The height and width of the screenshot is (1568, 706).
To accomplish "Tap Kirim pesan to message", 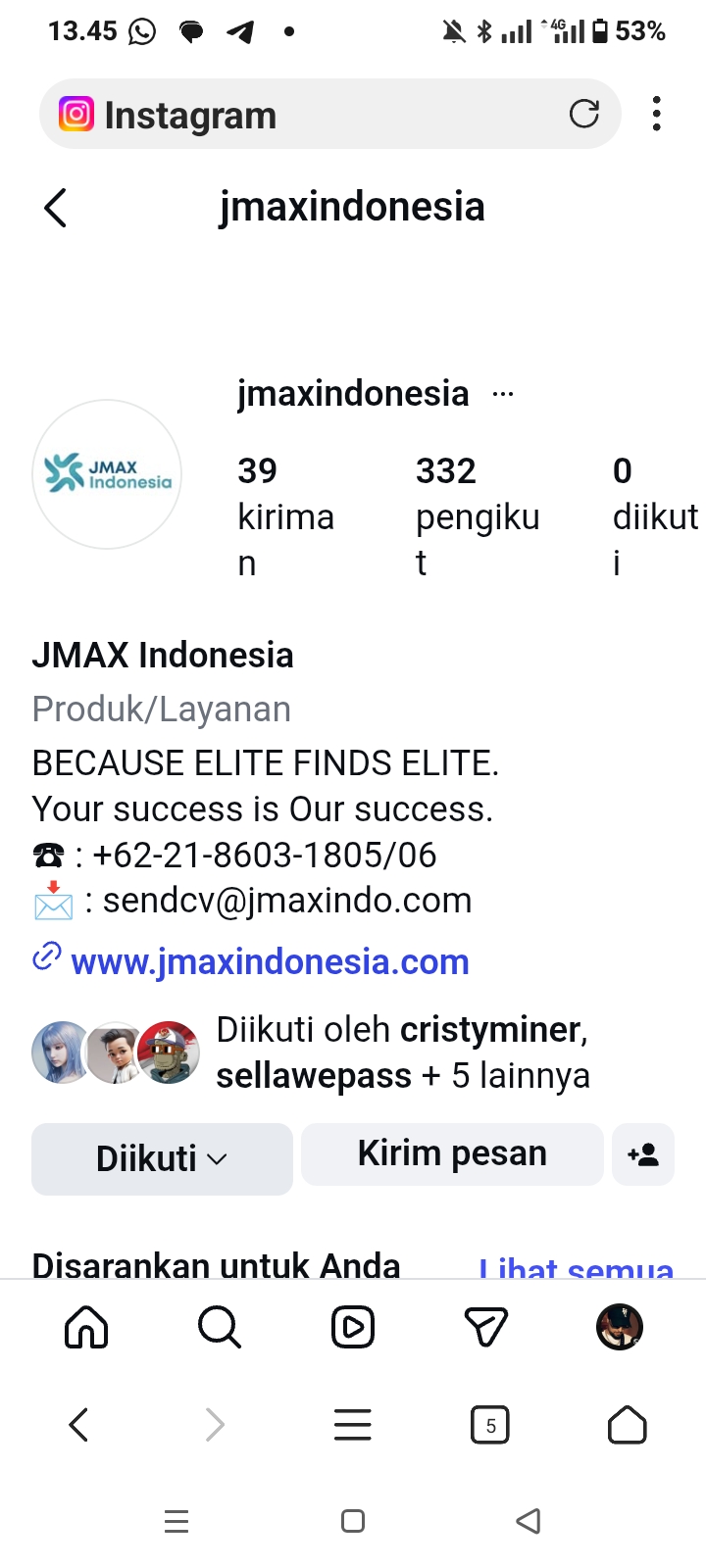I will coord(452,1153).
